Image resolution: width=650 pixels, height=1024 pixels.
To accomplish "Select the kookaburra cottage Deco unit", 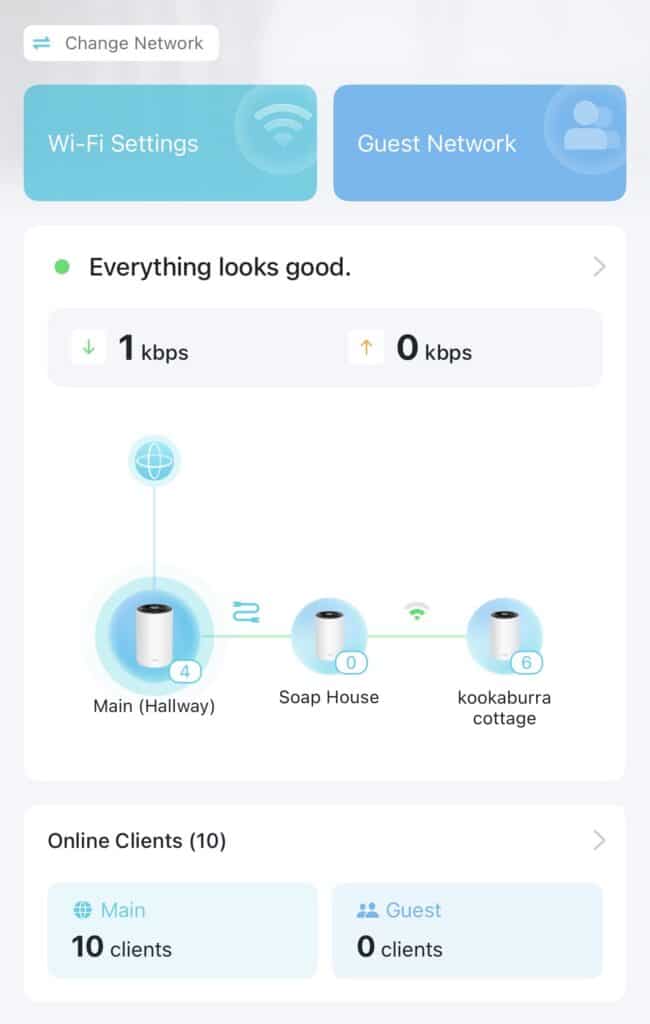I will pyautogui.click(x=503, y=637).
